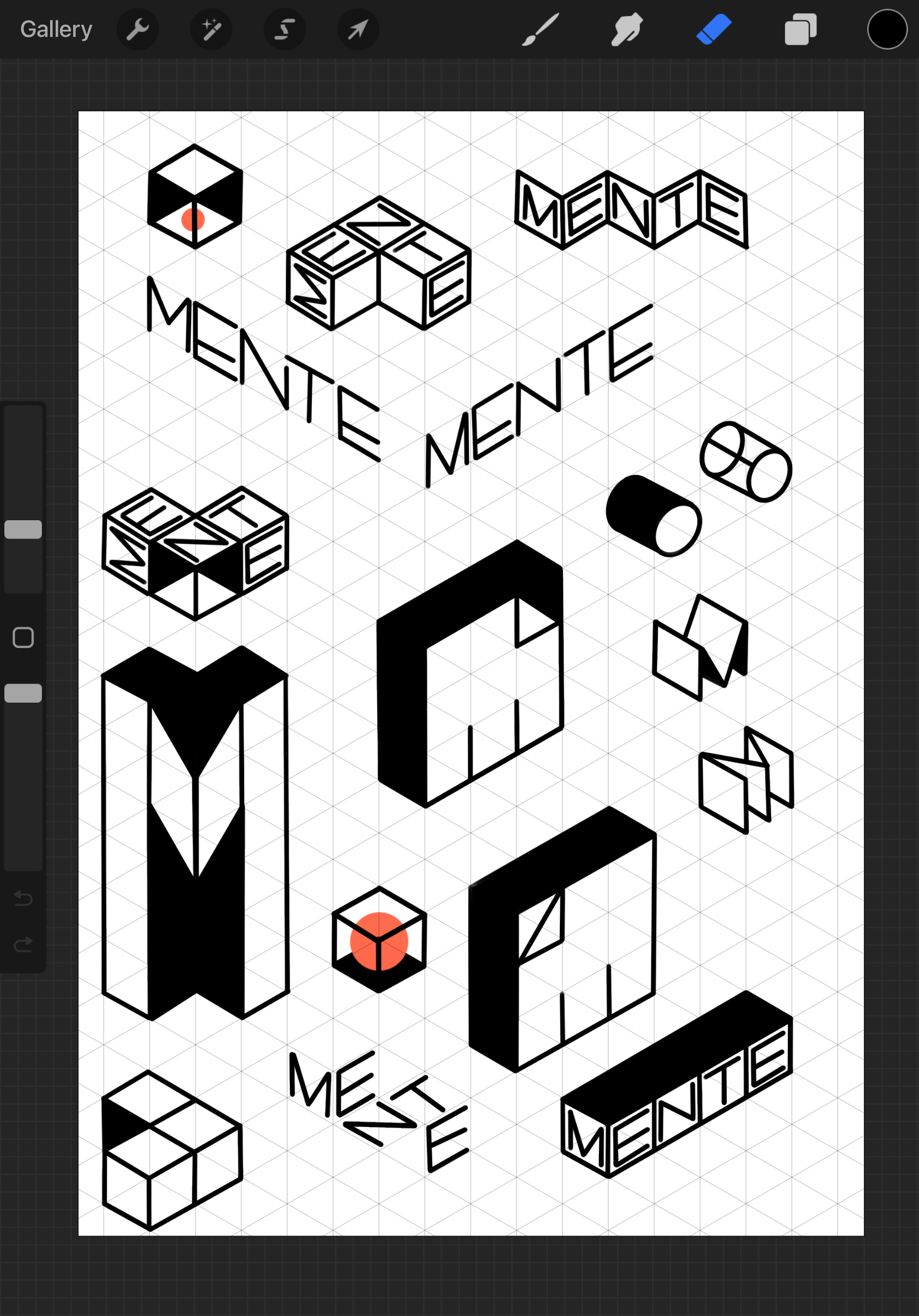Open the Adjustments magic wand menu
Image resolution: width=919 pixels, height=1316 pixels.
click(x=212, y=29)
